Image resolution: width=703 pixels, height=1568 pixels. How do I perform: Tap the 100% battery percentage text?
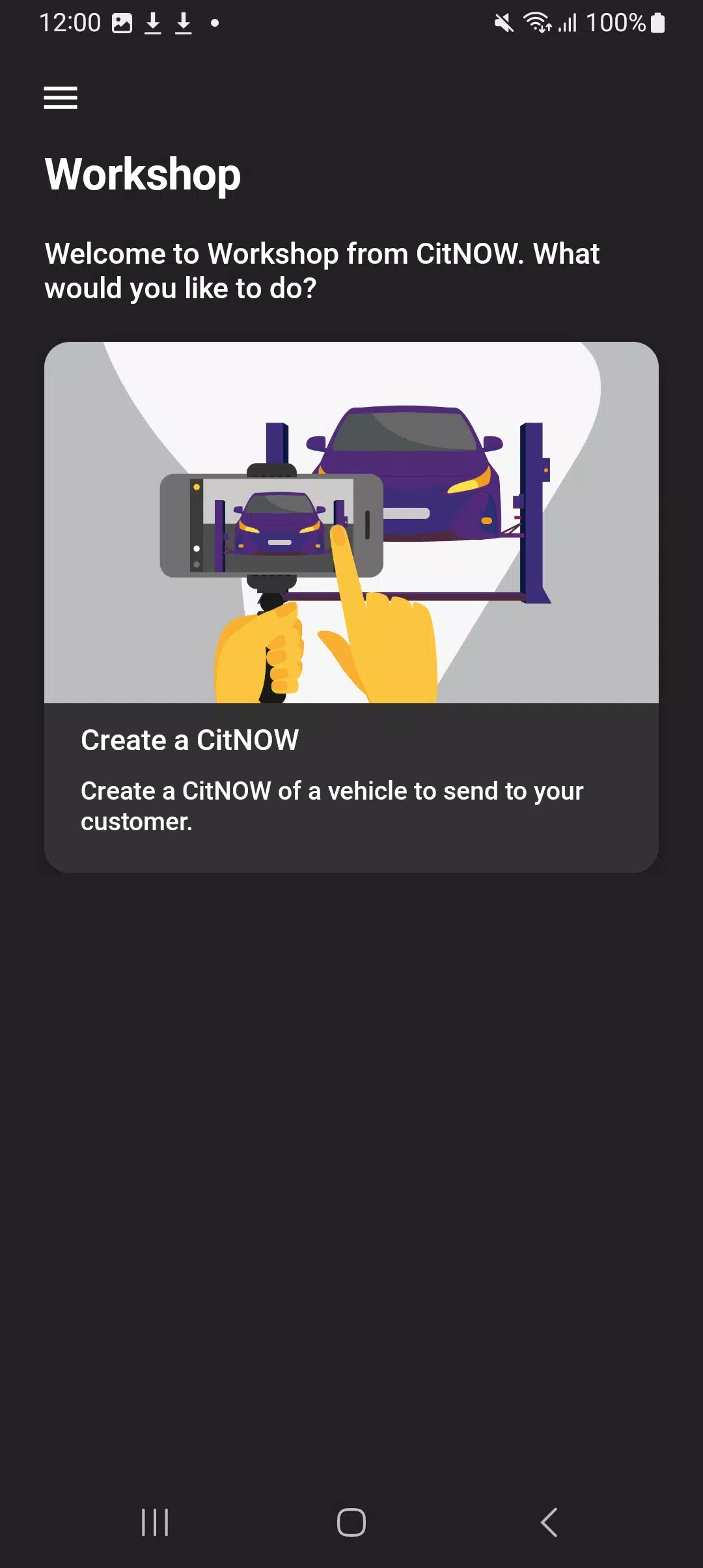617,23
